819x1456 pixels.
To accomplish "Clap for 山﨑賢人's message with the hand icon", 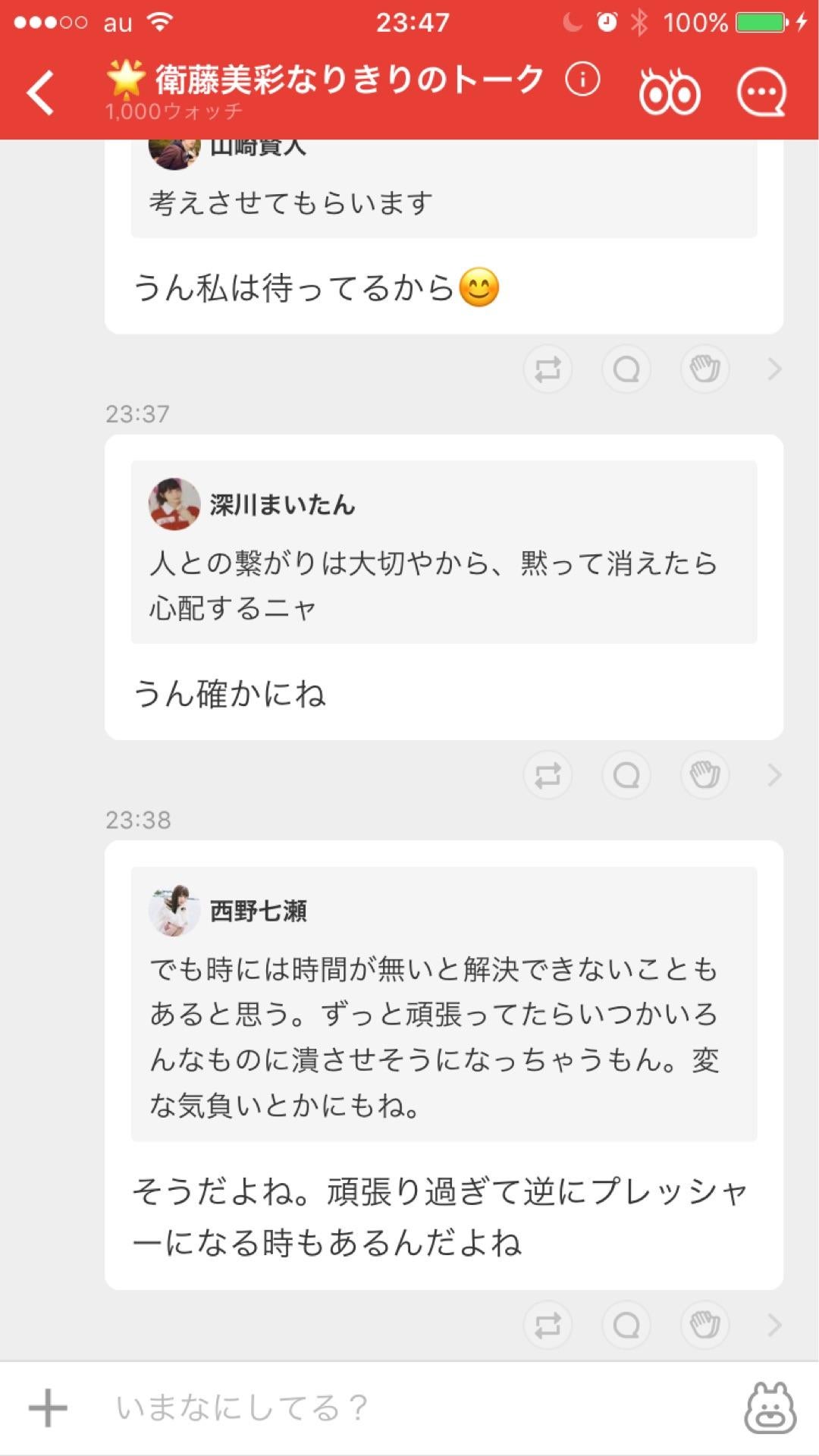I will 704,369.
